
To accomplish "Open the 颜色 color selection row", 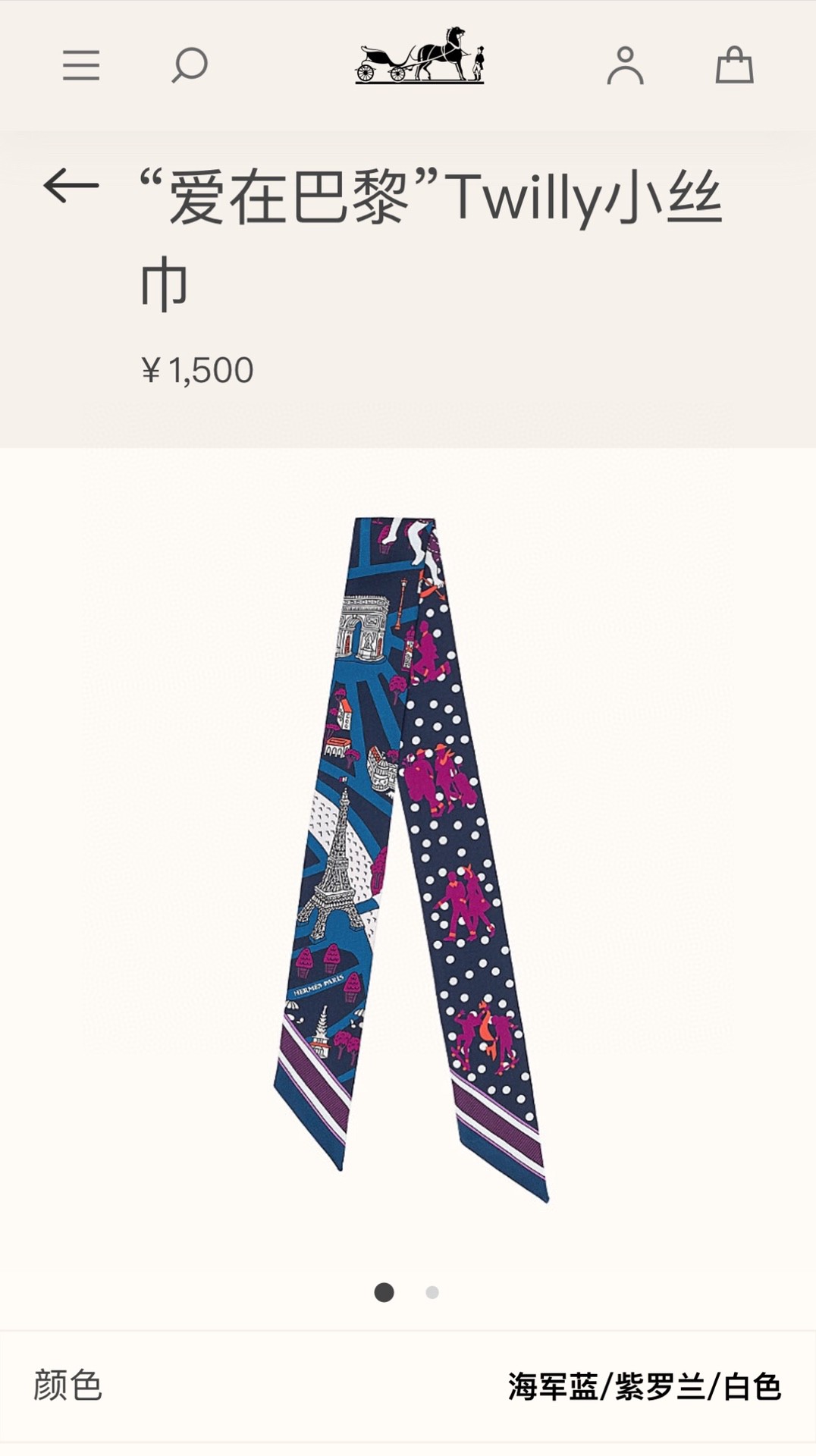I will (x=408, y=1386).
